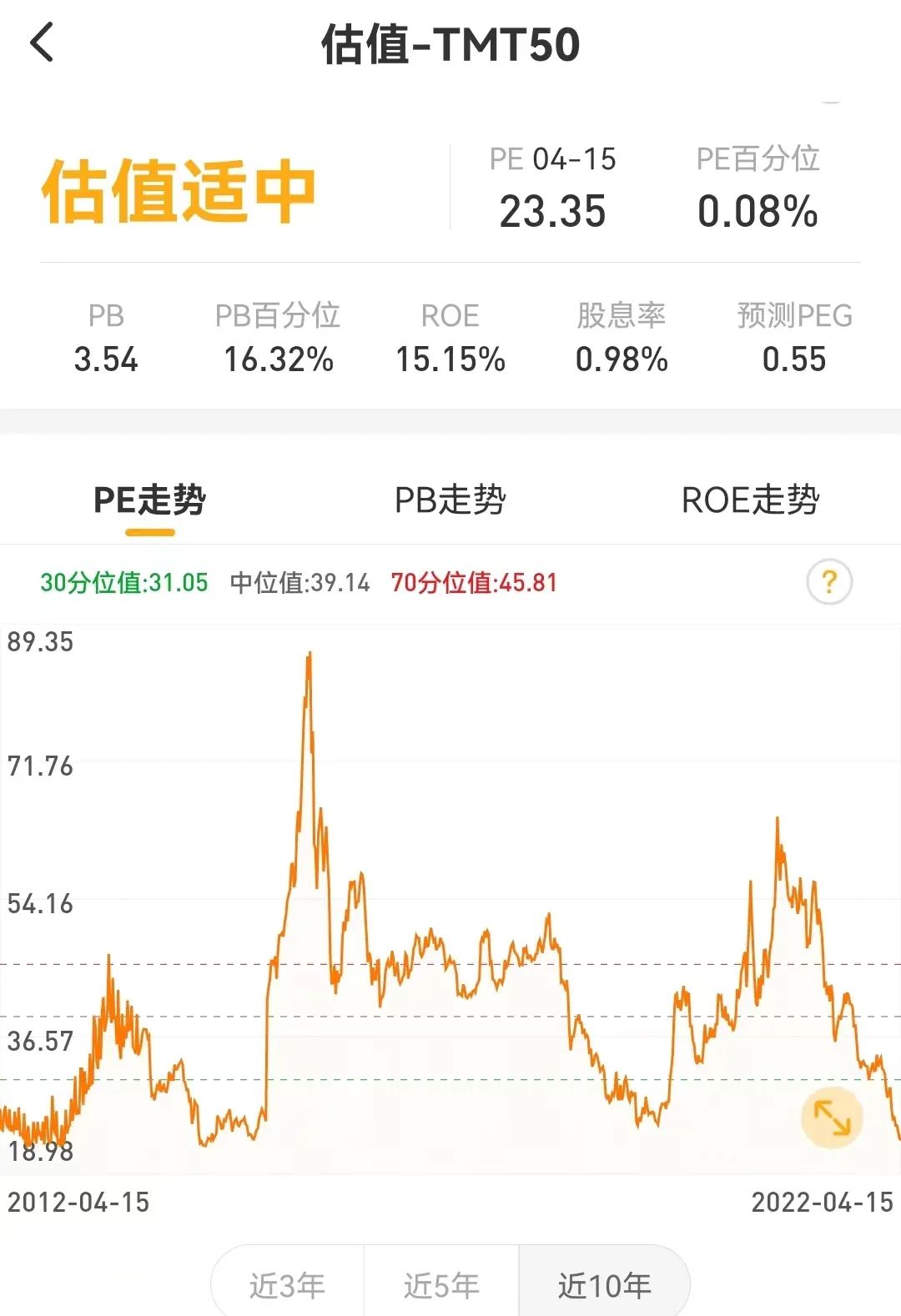This screenshot has width=901, height=1316.
Task: Switch to the ROE走势 tab
Action: coord(750,500)
